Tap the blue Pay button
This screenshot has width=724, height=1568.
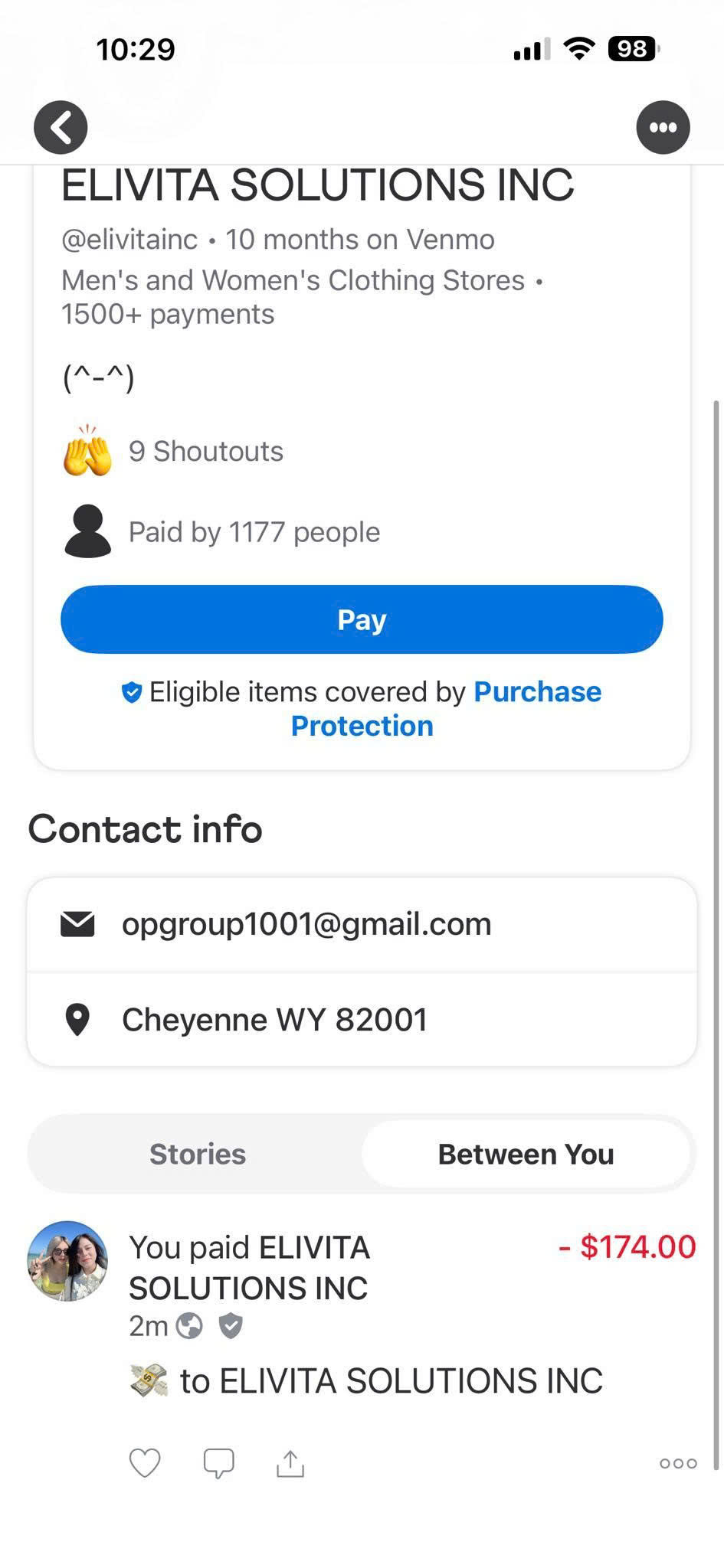point(362,619)
